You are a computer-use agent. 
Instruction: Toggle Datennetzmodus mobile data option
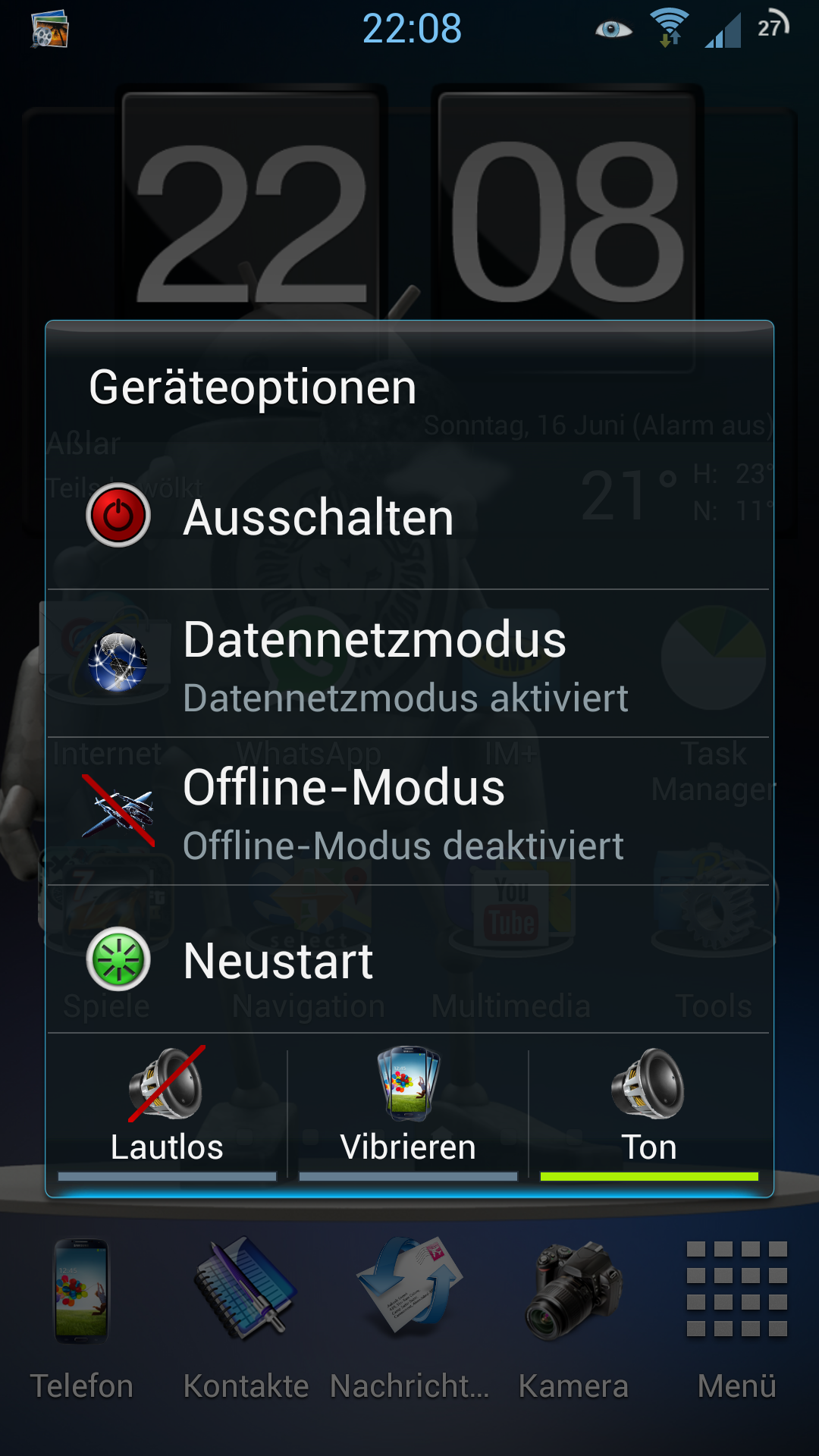tap(409, 664)
